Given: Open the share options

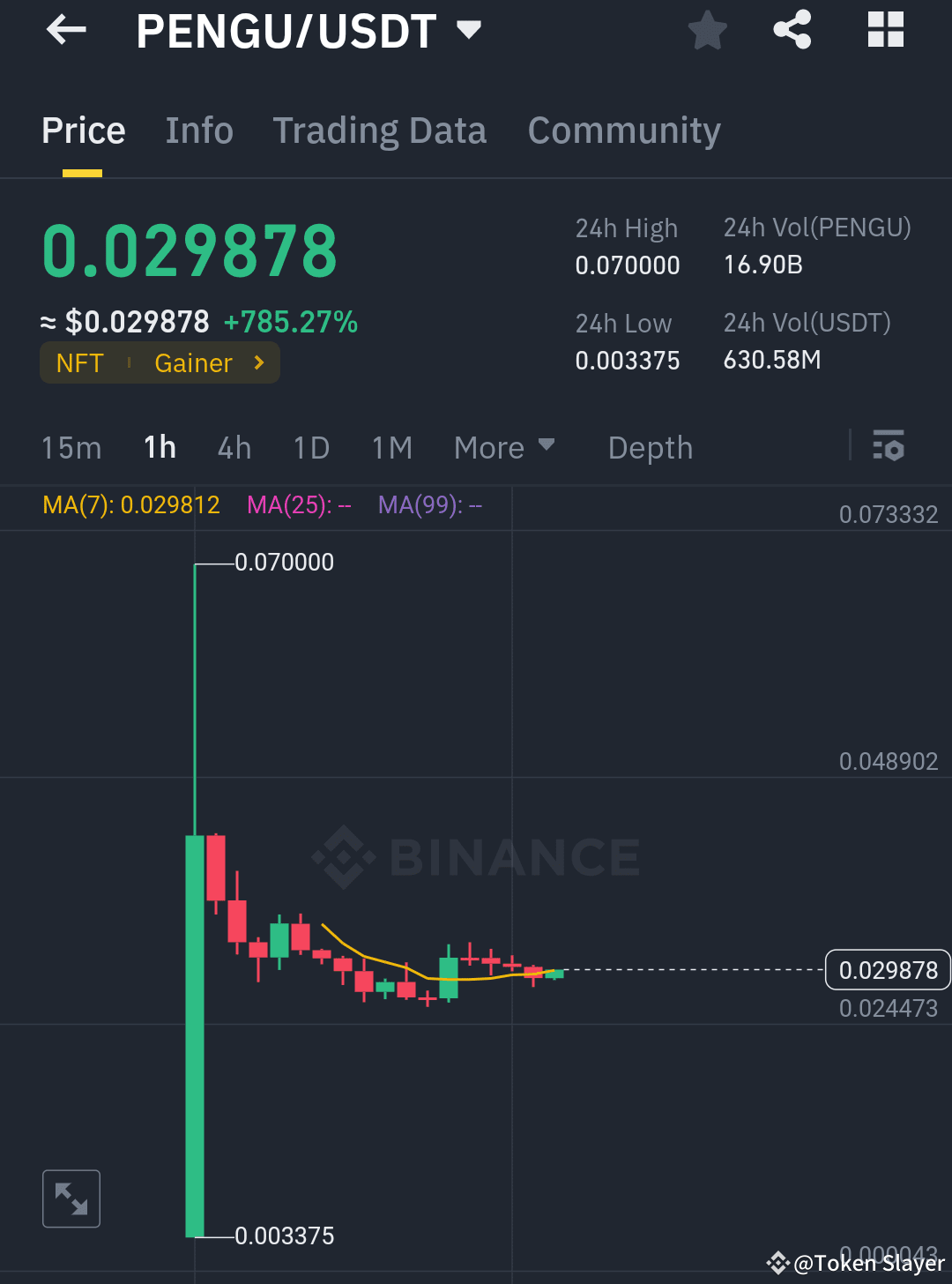Looking at the screenshot, I should [x=792, y=29].
